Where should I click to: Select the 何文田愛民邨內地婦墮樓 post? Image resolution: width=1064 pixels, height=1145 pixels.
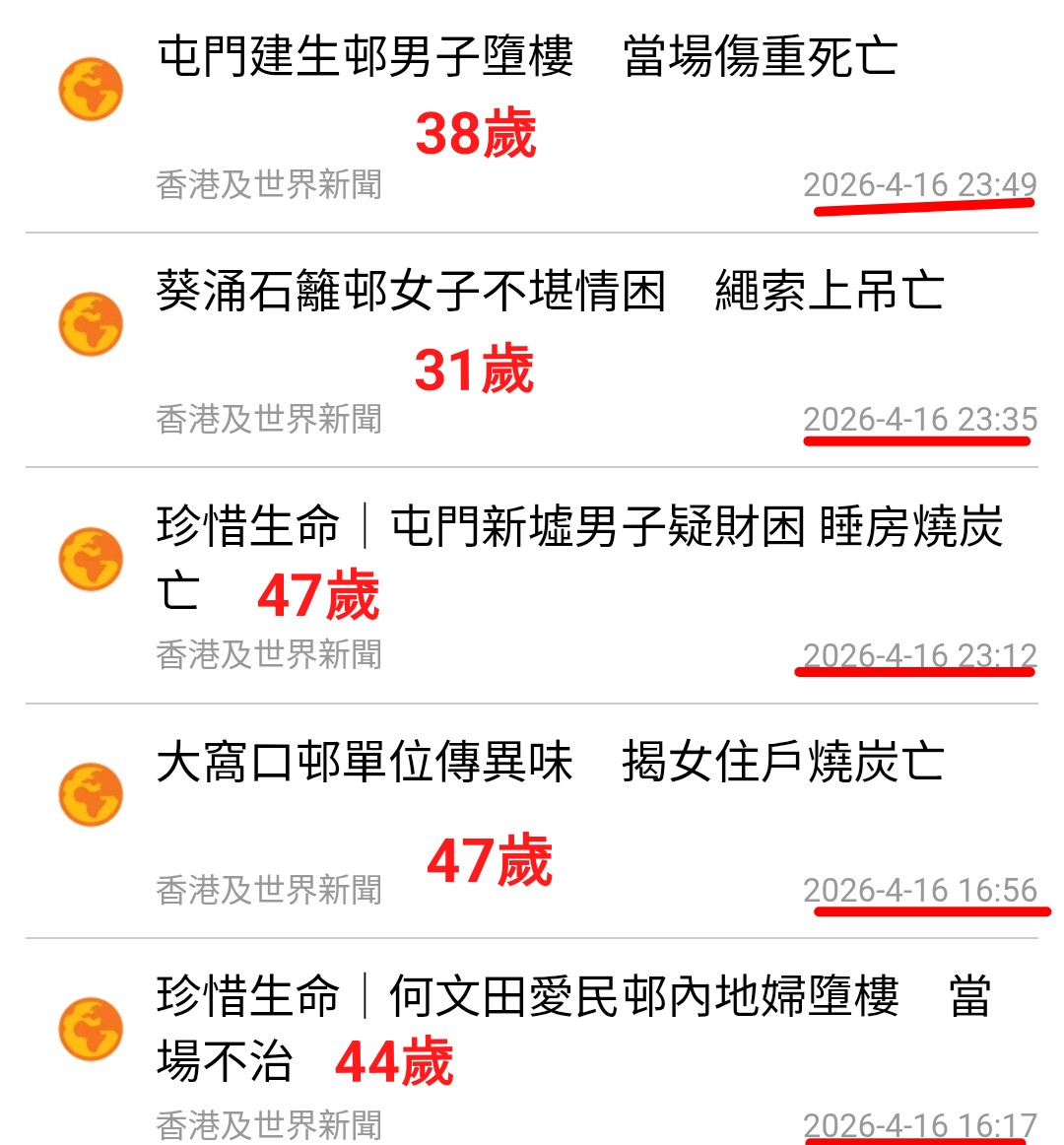[571, 997]
